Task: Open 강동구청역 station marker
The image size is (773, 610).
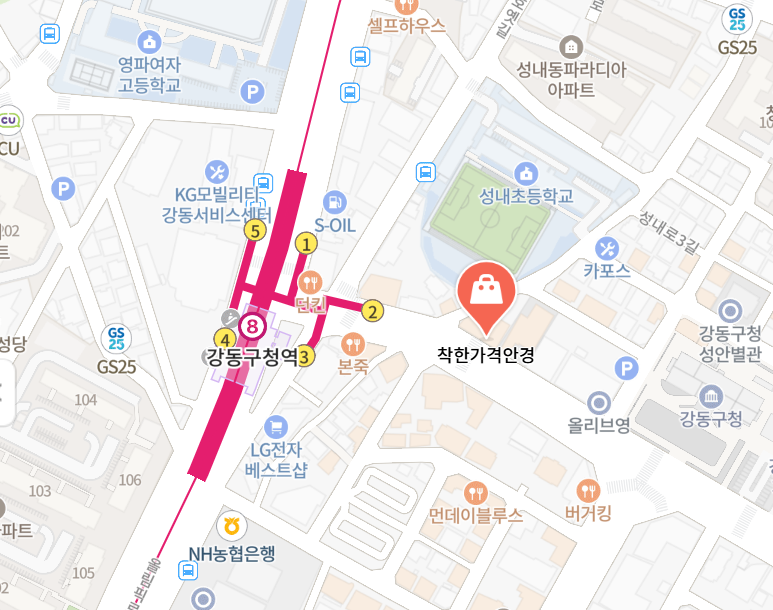Action: [x=254, y=325]
